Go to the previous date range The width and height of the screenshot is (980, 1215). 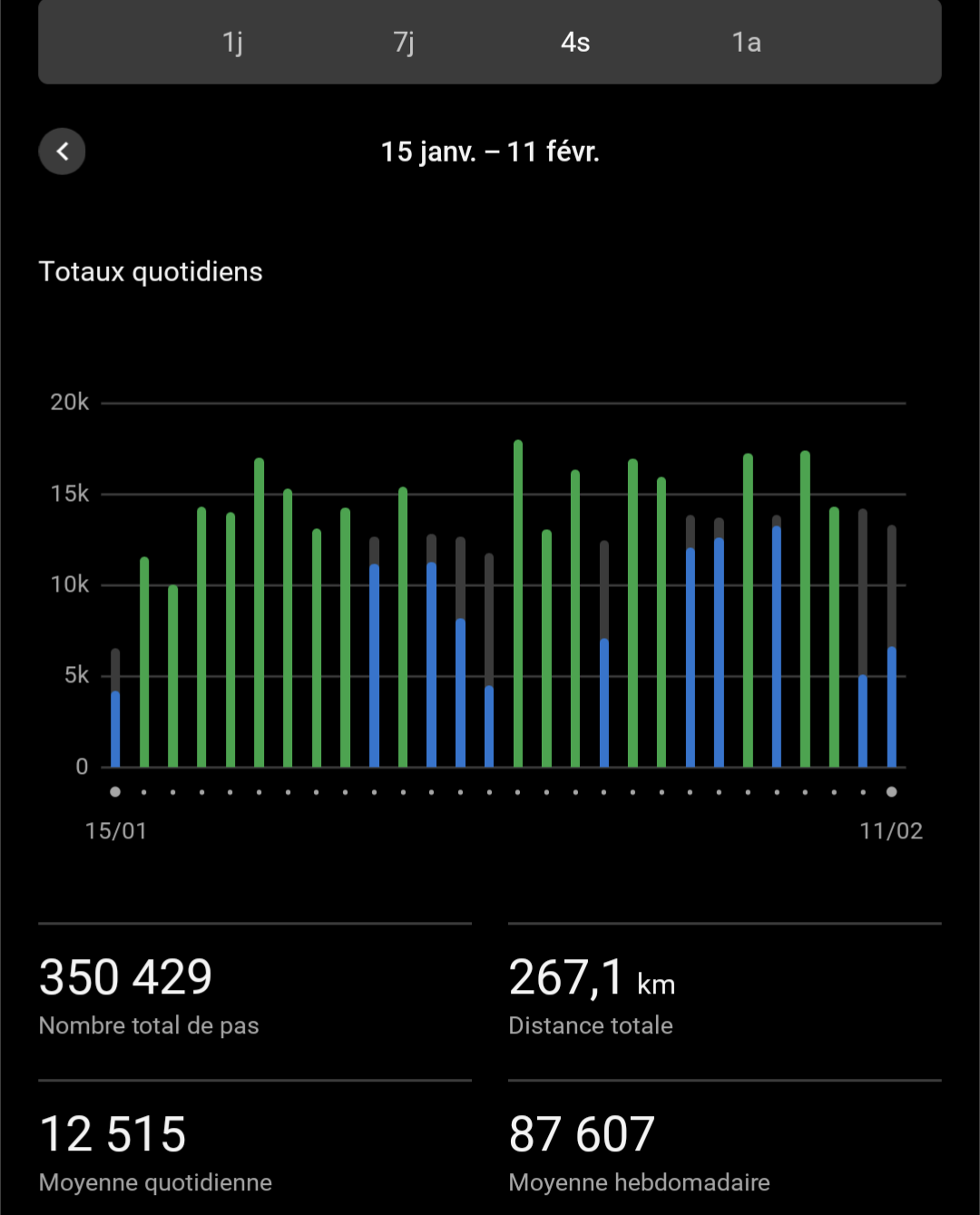[62, 152]
